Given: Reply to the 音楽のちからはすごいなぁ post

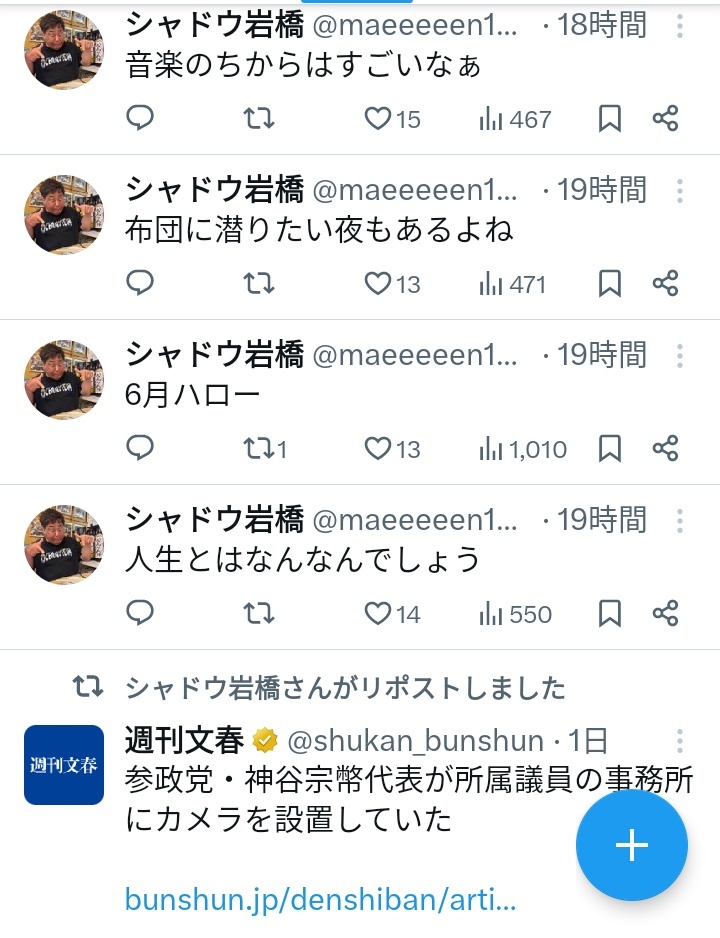Looking at the screenshot, I should (x=140, y=120).
